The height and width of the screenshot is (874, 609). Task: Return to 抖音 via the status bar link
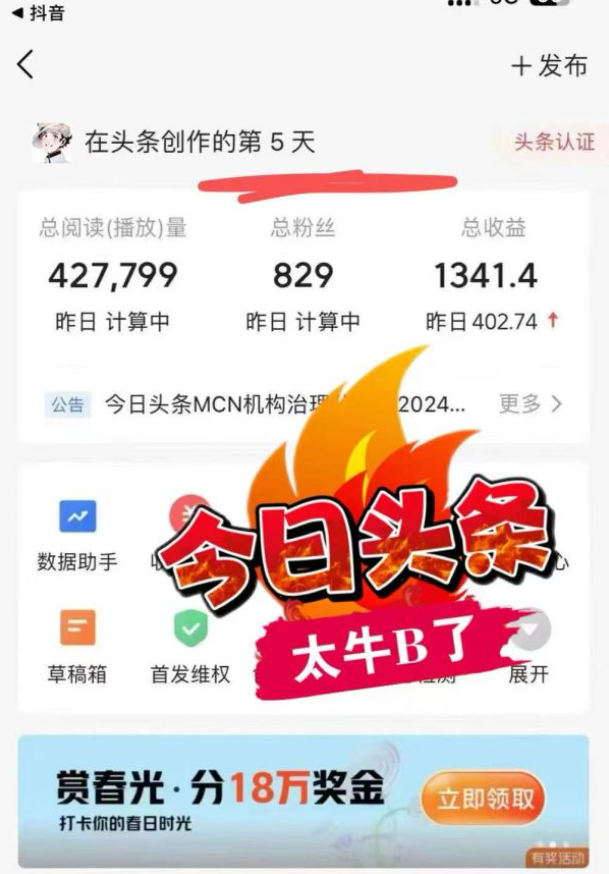point(40,12)
